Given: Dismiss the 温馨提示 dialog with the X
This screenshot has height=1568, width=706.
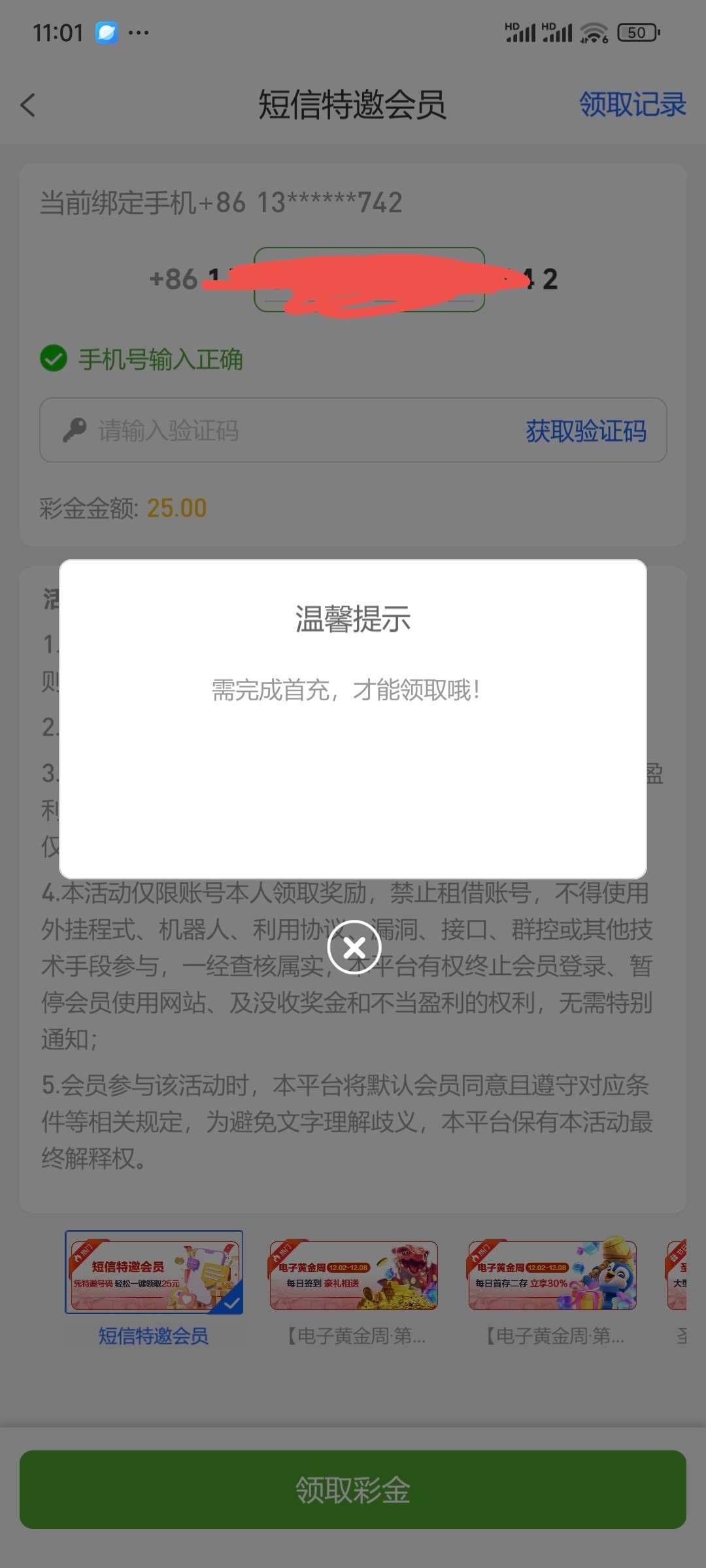Looking at the screenshot, I should 354,947.
